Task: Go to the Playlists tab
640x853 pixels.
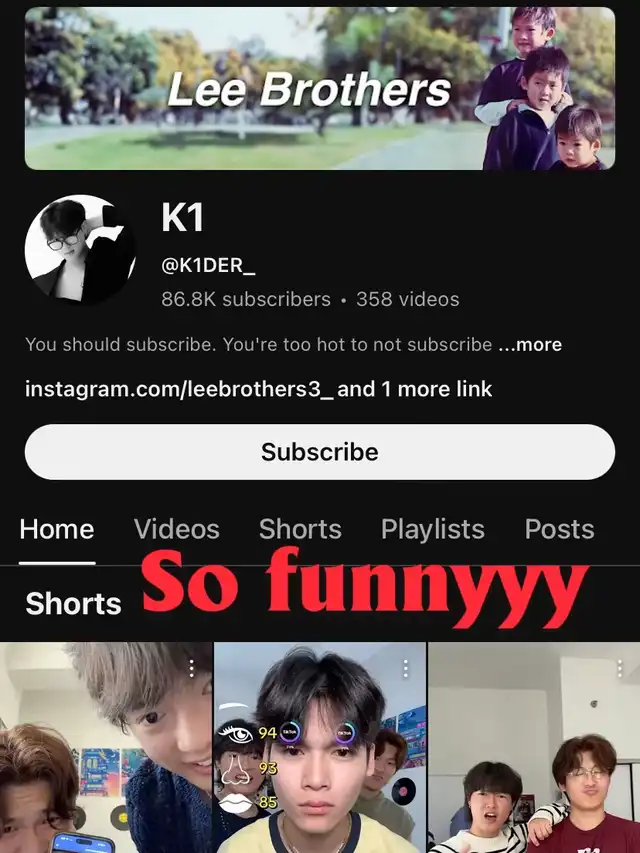Action: (432, 529)
